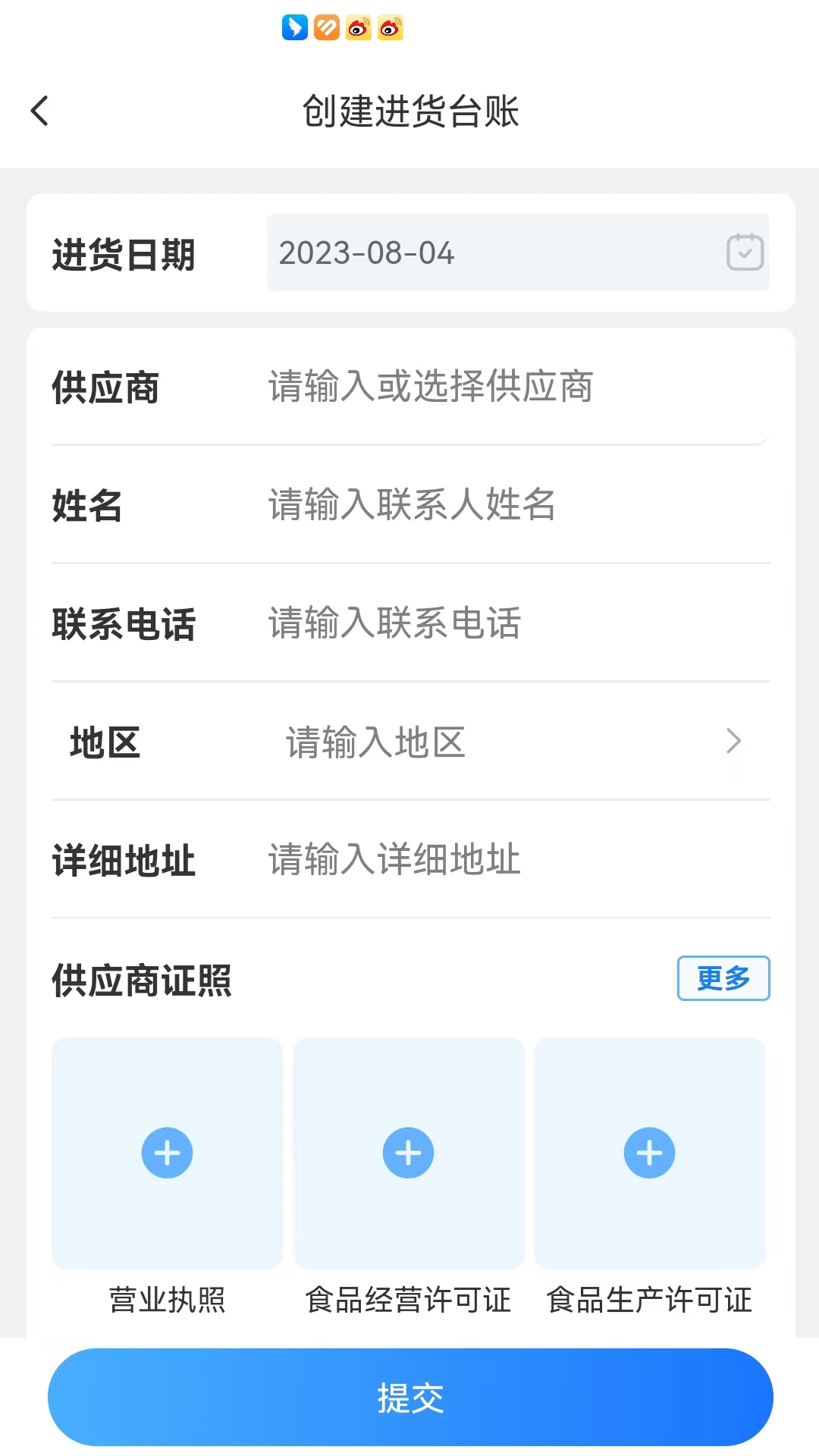Tap the 联系电话 phone field

coord(516,623)
